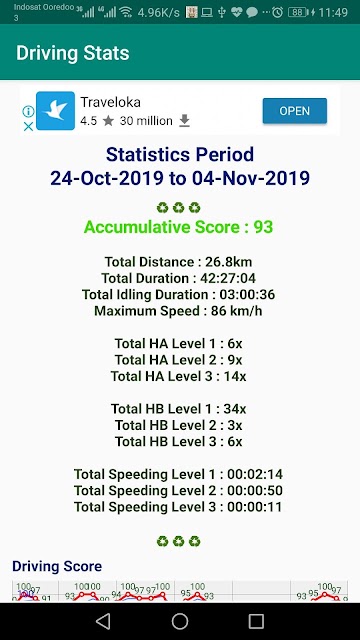Close the Traveloka ad banner
The width and height of the screenshot is (360, 640).
click(28, 127)
